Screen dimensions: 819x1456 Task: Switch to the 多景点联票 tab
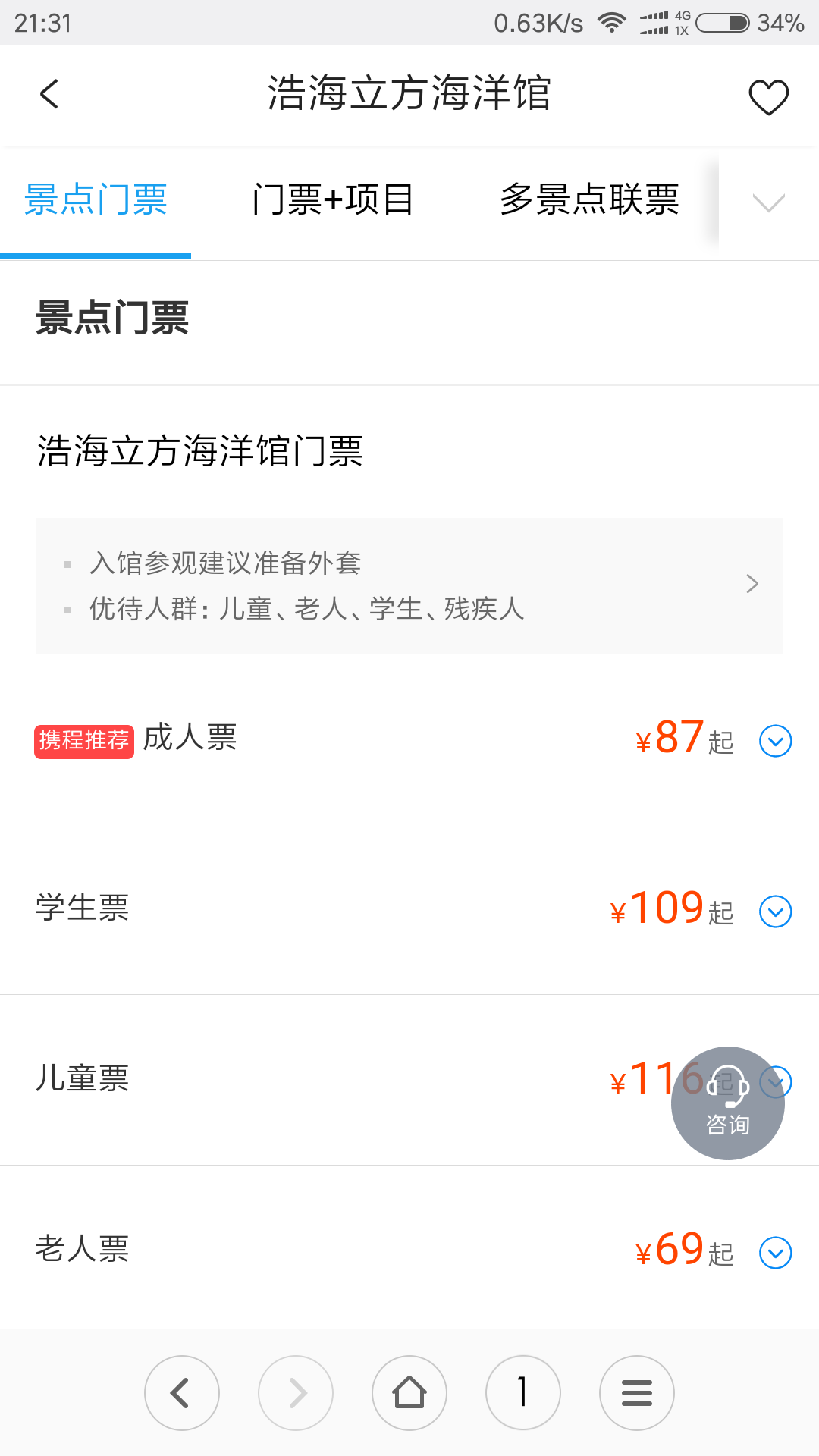coord(589,200)
